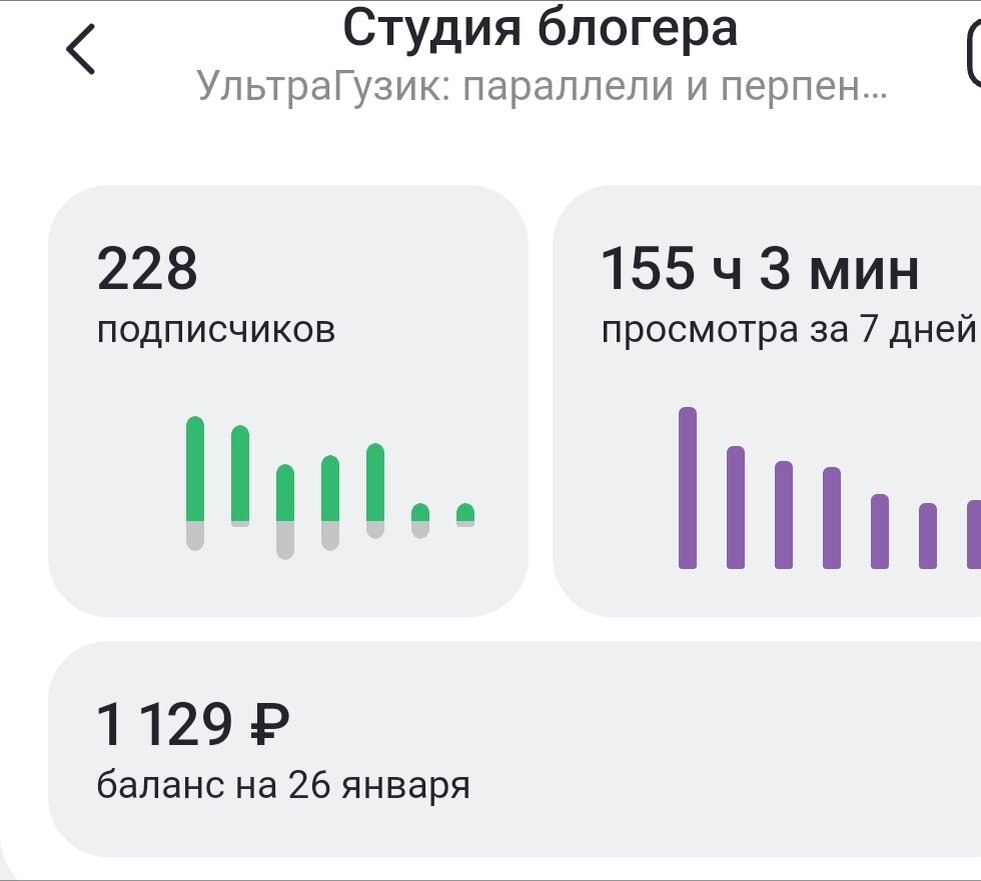Open the 228 подписчиков stats card
The image size is (981, 881).
[x=288, y=400]
